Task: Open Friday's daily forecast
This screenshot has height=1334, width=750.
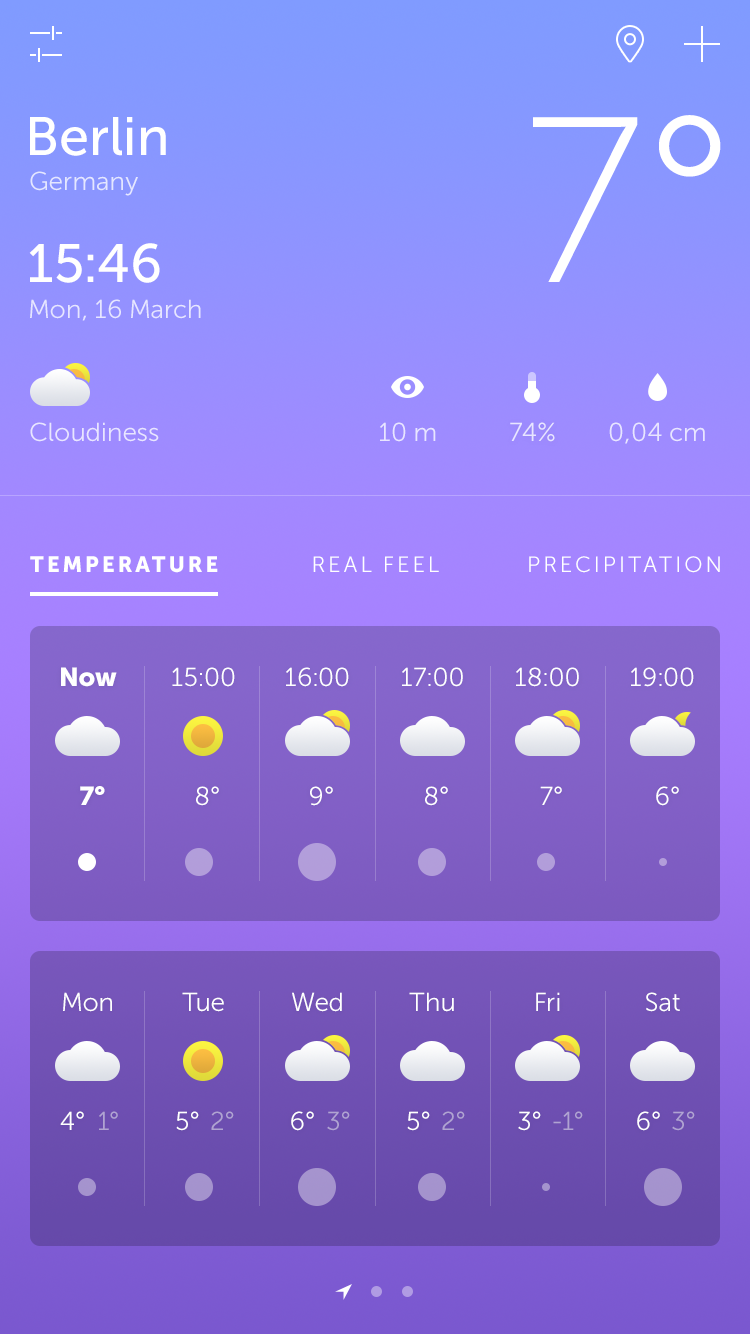Action: tap(547, 1098)
